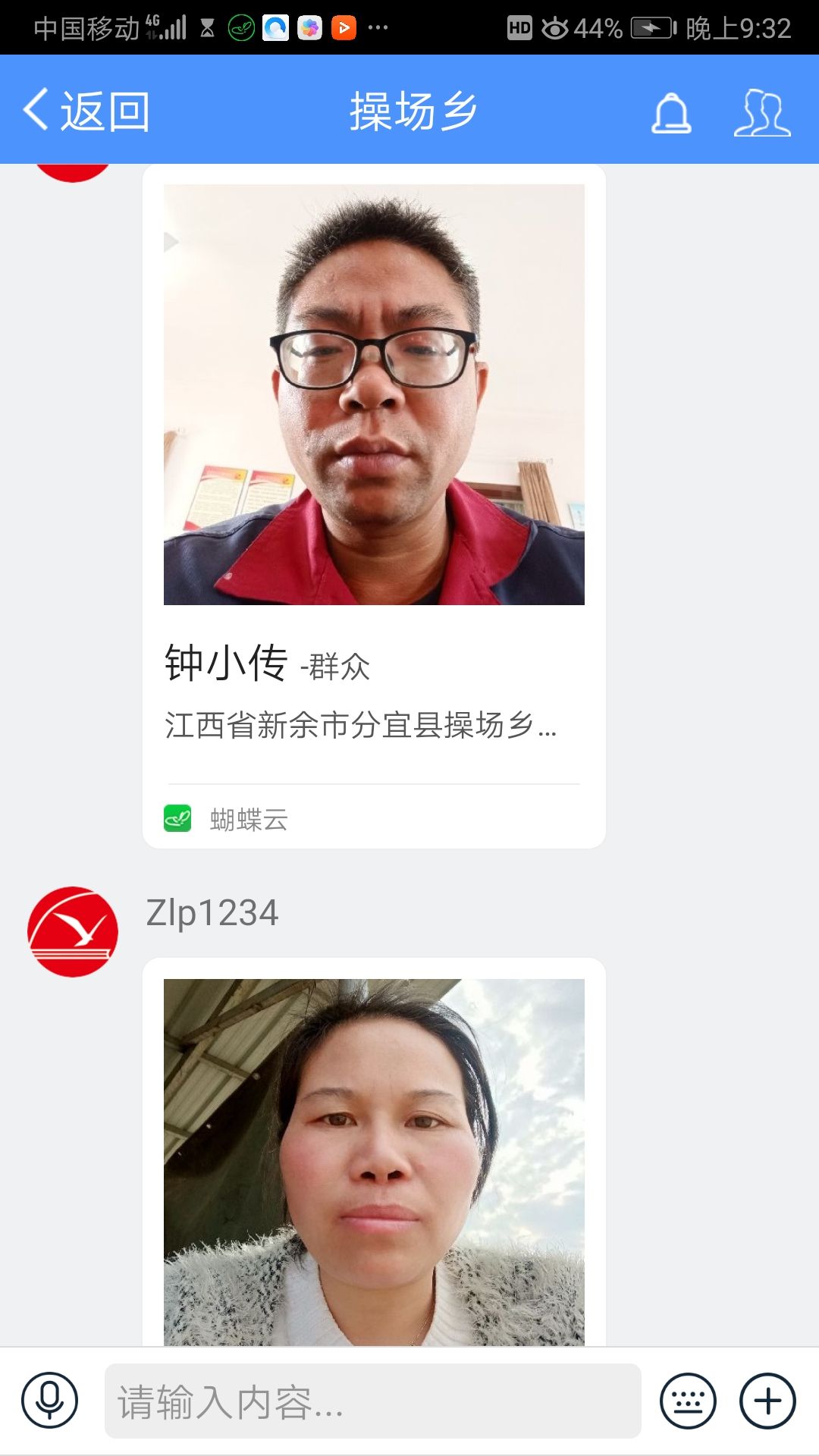The width and height of the screenshot is (819, 1456).
Task: Open 钟小传's shared profile card
Action: tap(374, 504)
